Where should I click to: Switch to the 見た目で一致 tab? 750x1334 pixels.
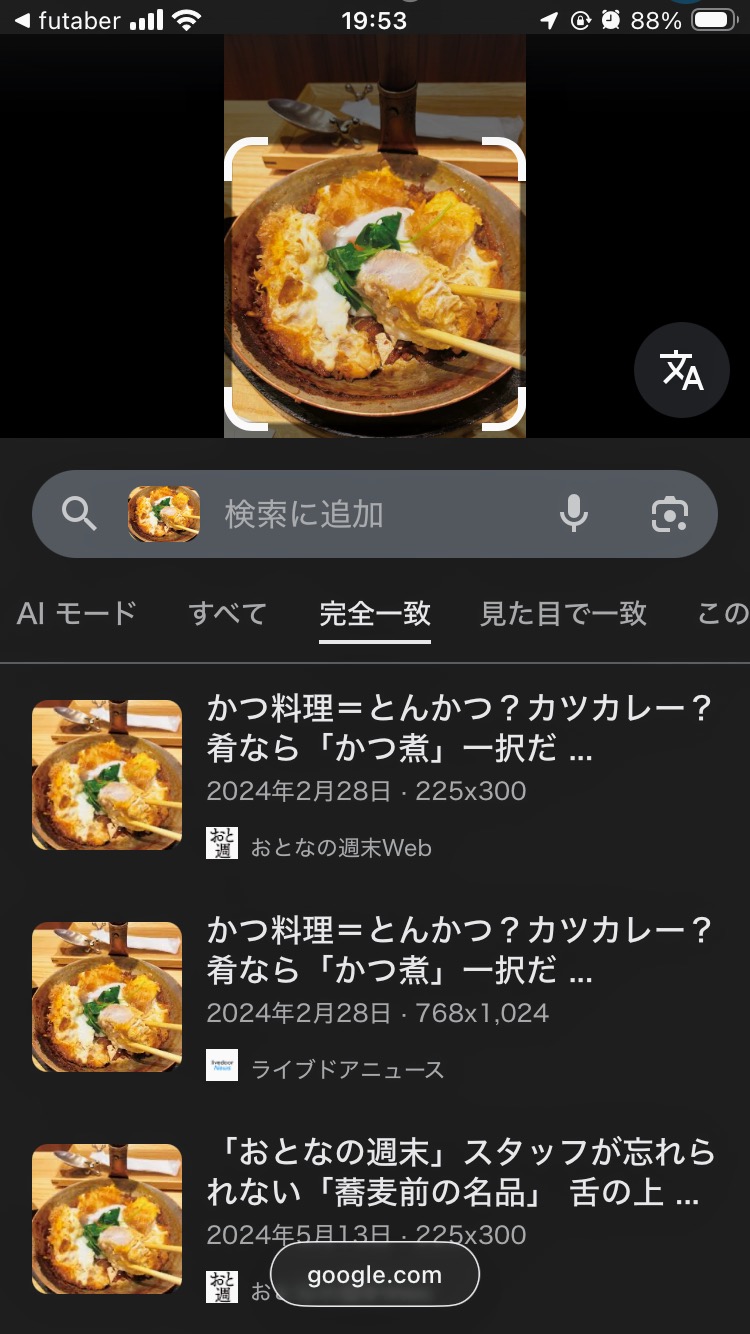[x=563, y=613]
